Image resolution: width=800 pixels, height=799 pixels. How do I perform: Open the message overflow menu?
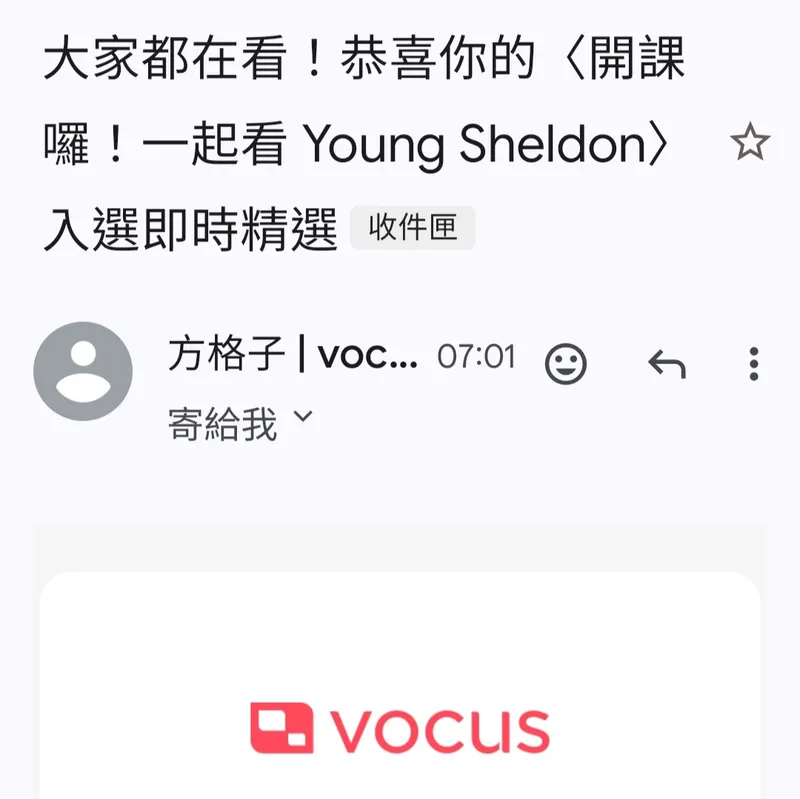coord(754,363)
